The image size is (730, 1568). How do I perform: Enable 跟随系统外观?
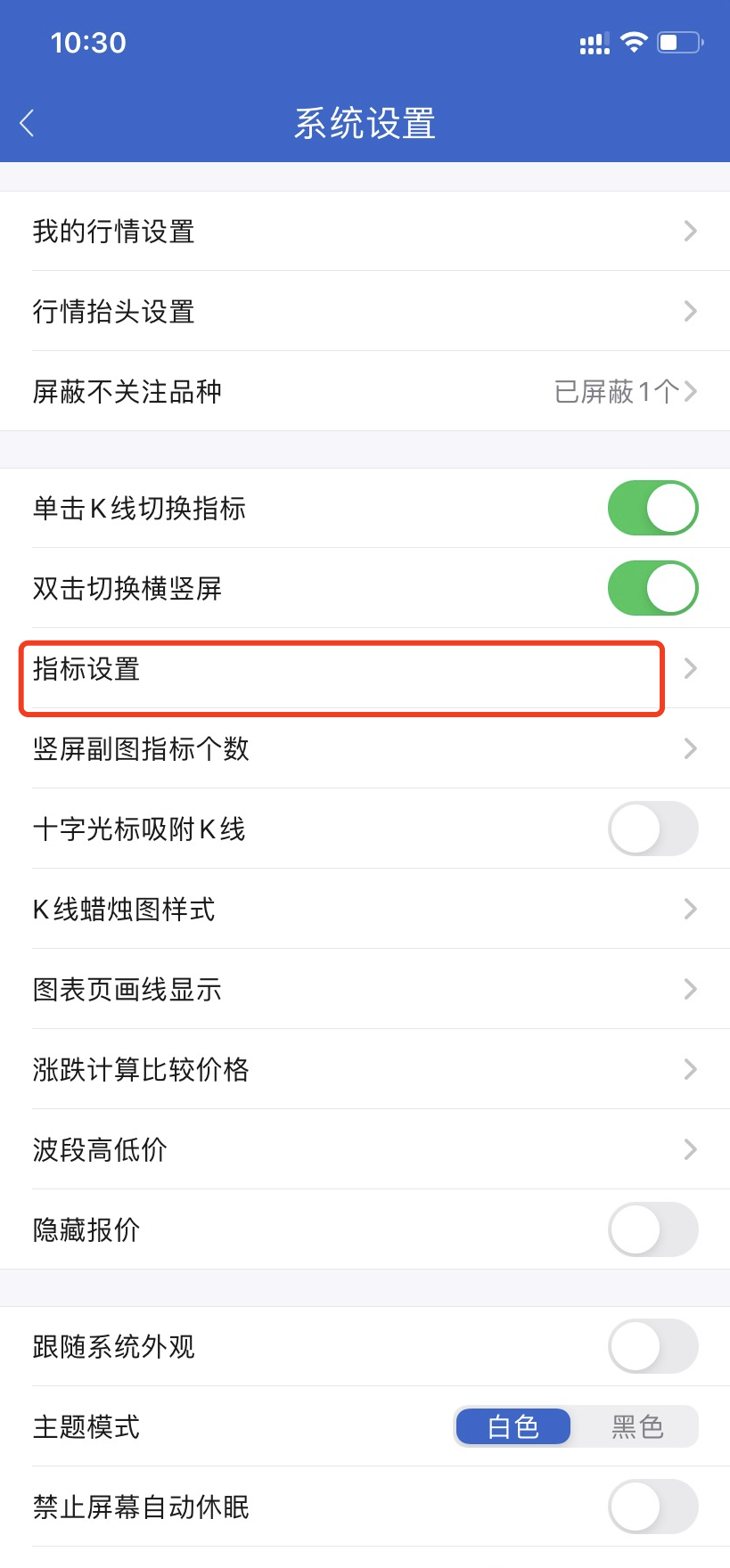click(652, 1346)
